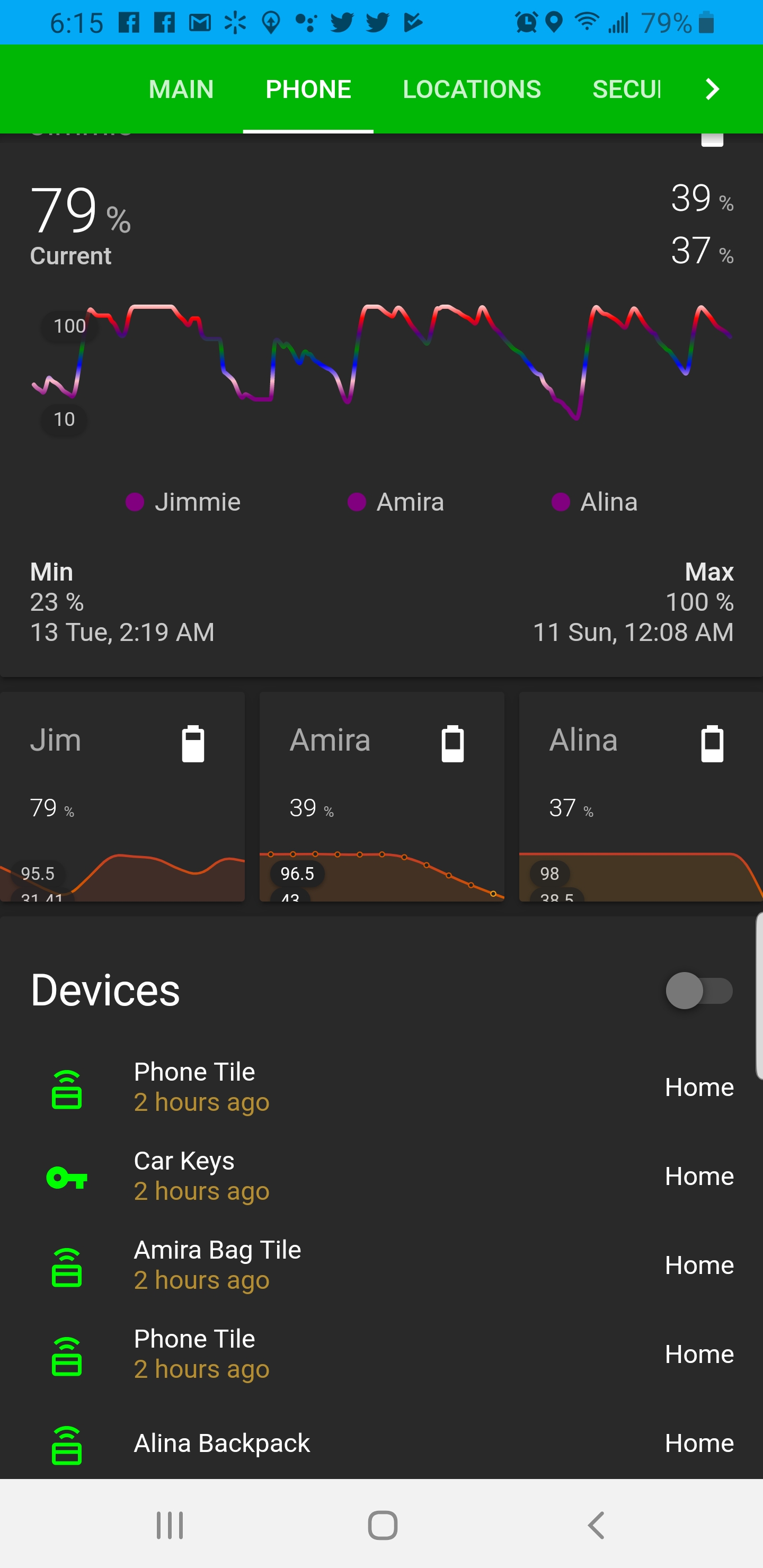The image size is (763, 1568).
Task: Select the green Phone Tile icon
Action: (68, 1089)
